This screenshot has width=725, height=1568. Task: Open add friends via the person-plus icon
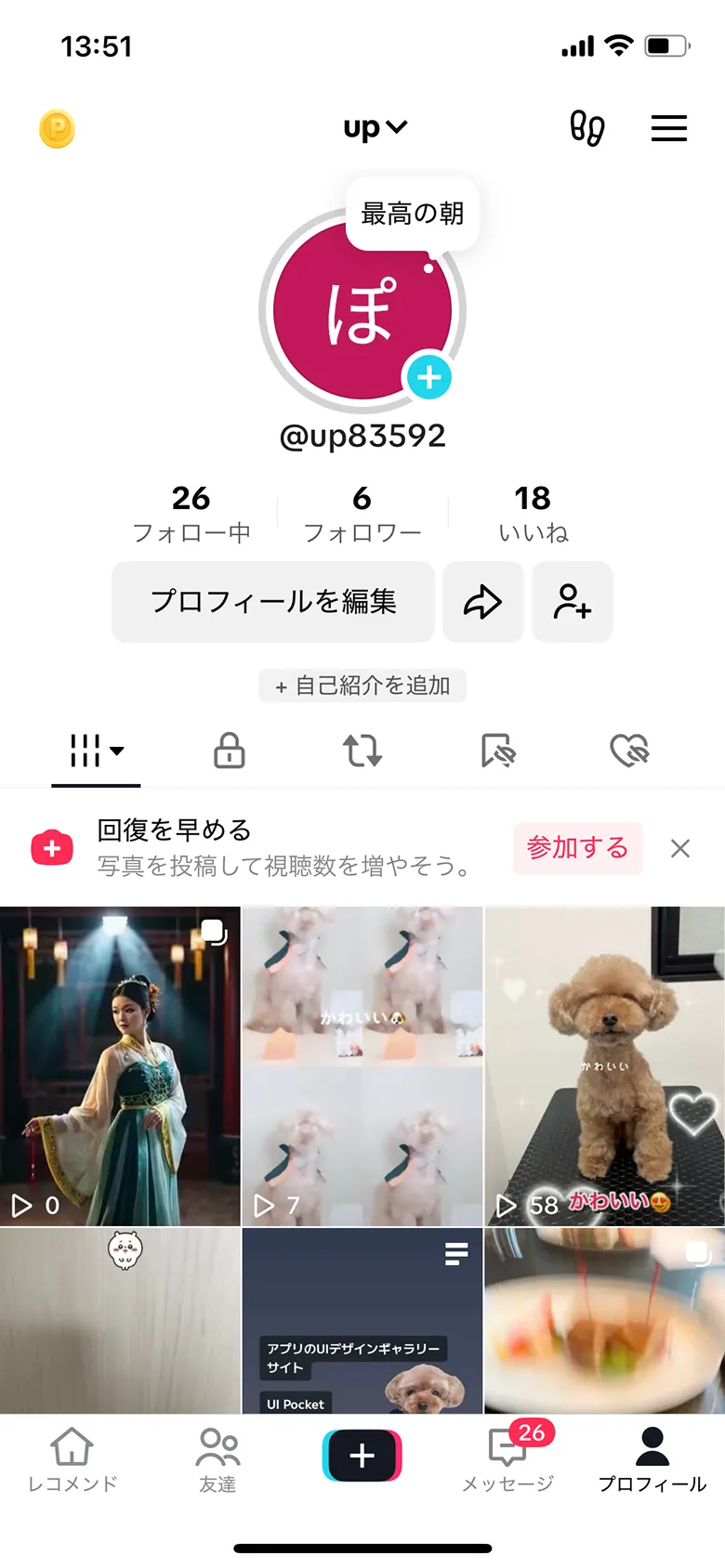(572, 602)
